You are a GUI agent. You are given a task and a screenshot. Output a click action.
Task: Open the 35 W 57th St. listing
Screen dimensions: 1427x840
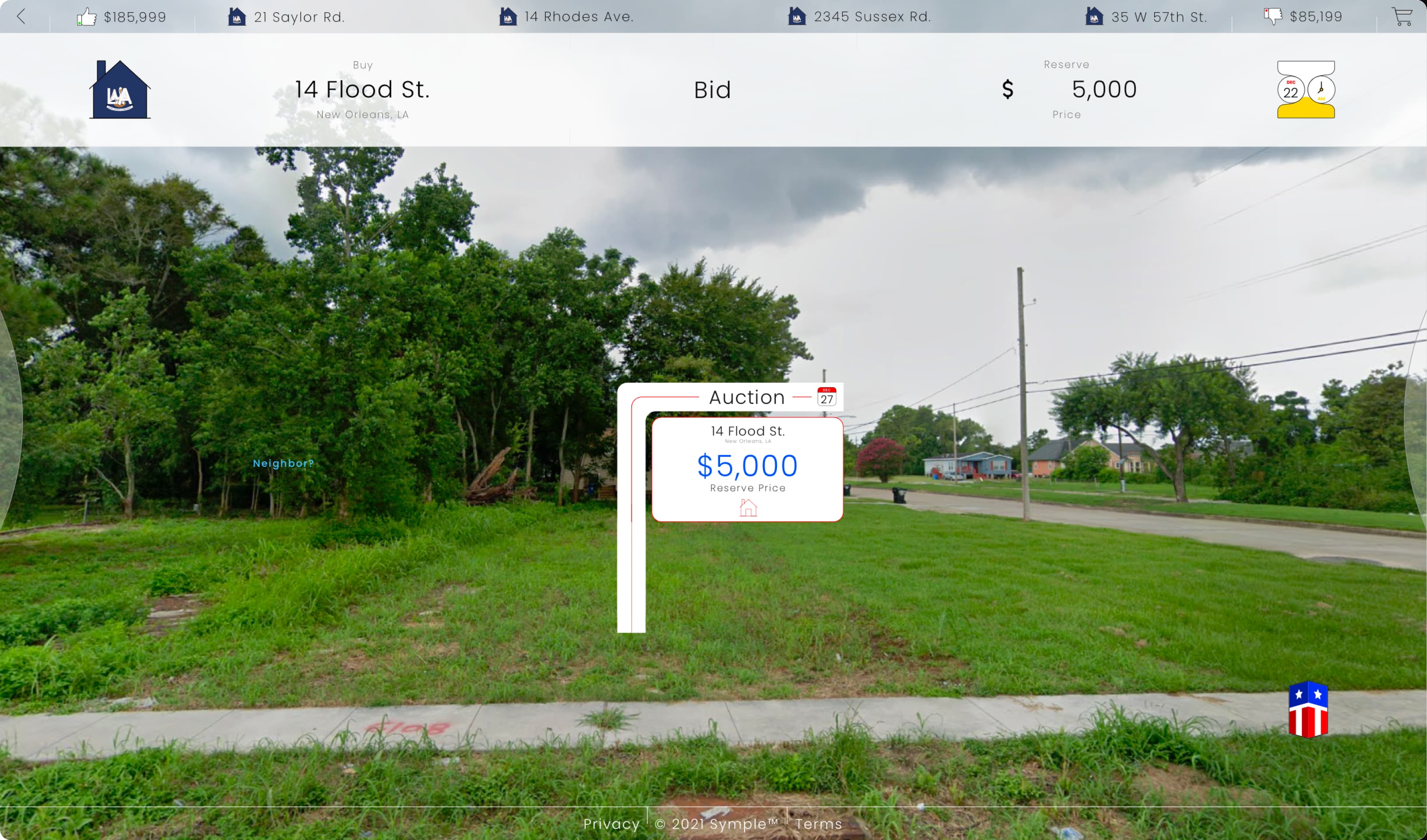1146,17
